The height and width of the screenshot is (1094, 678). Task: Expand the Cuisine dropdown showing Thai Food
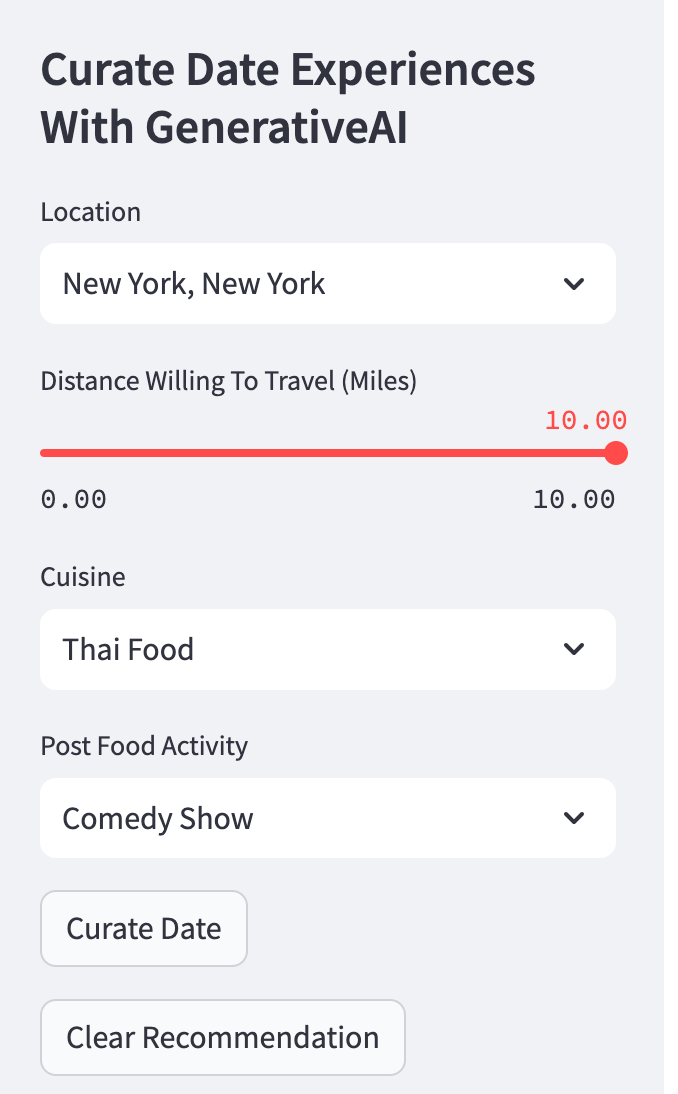(327, 649)
